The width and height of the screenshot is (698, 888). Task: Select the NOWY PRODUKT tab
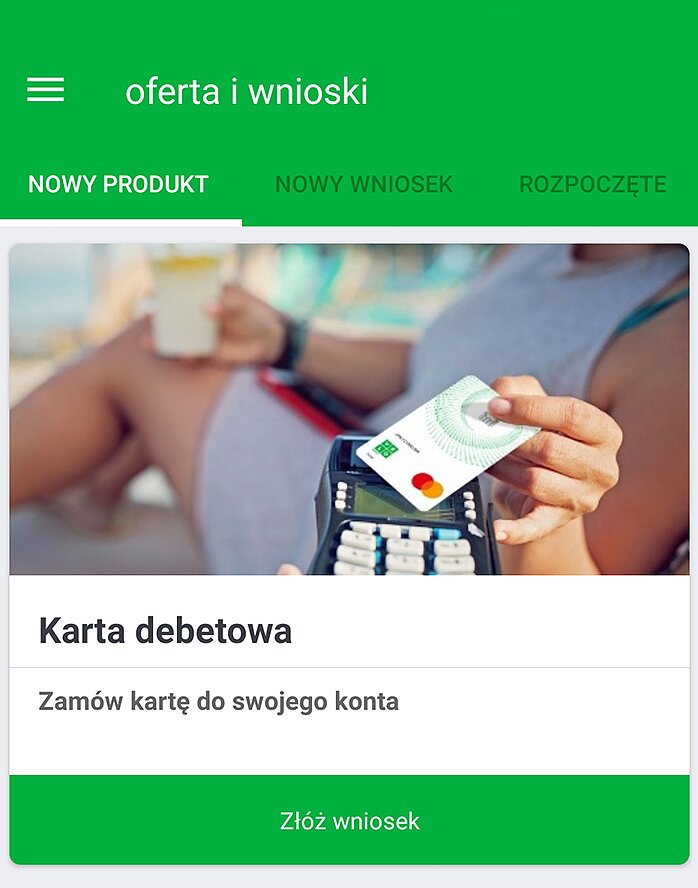point(118,185)
